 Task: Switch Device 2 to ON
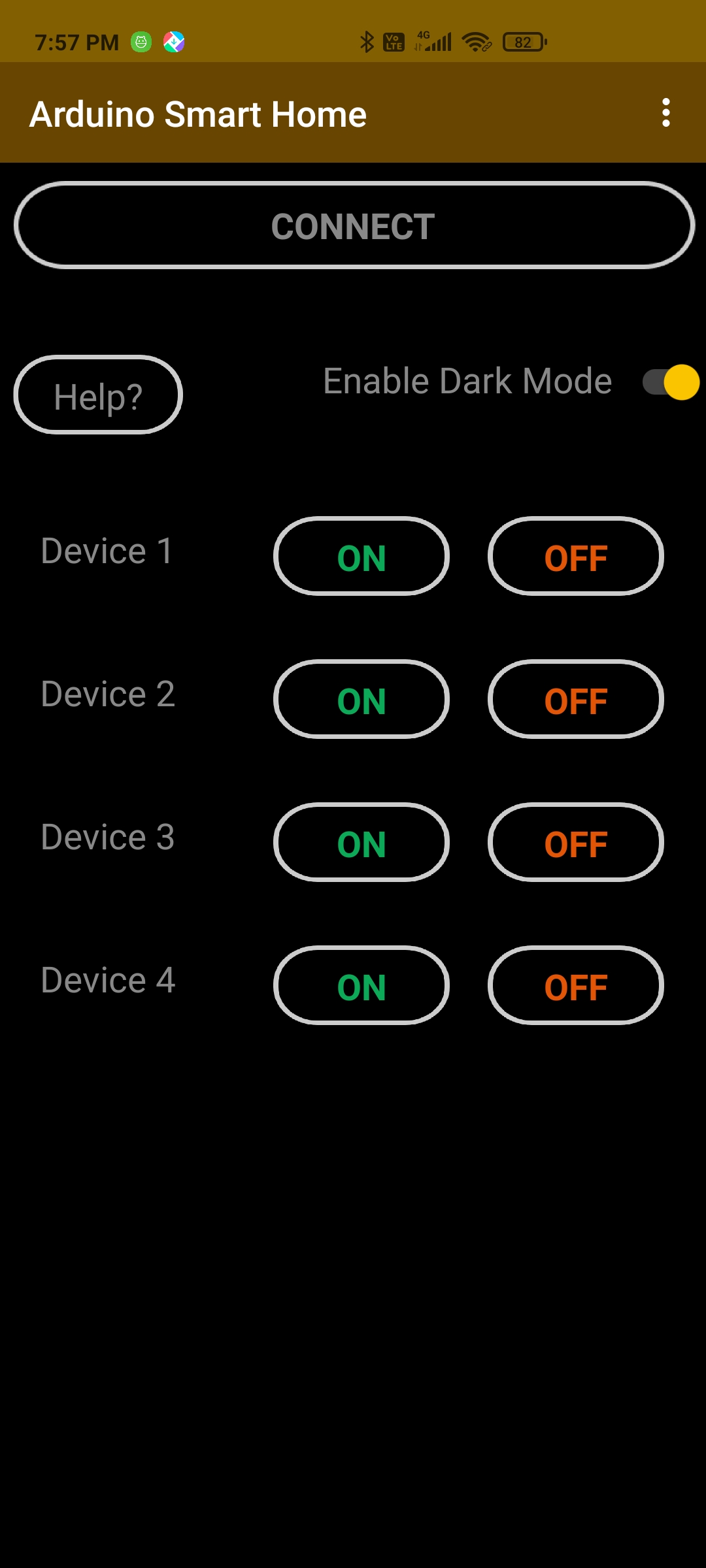click(x=361, y=700)
